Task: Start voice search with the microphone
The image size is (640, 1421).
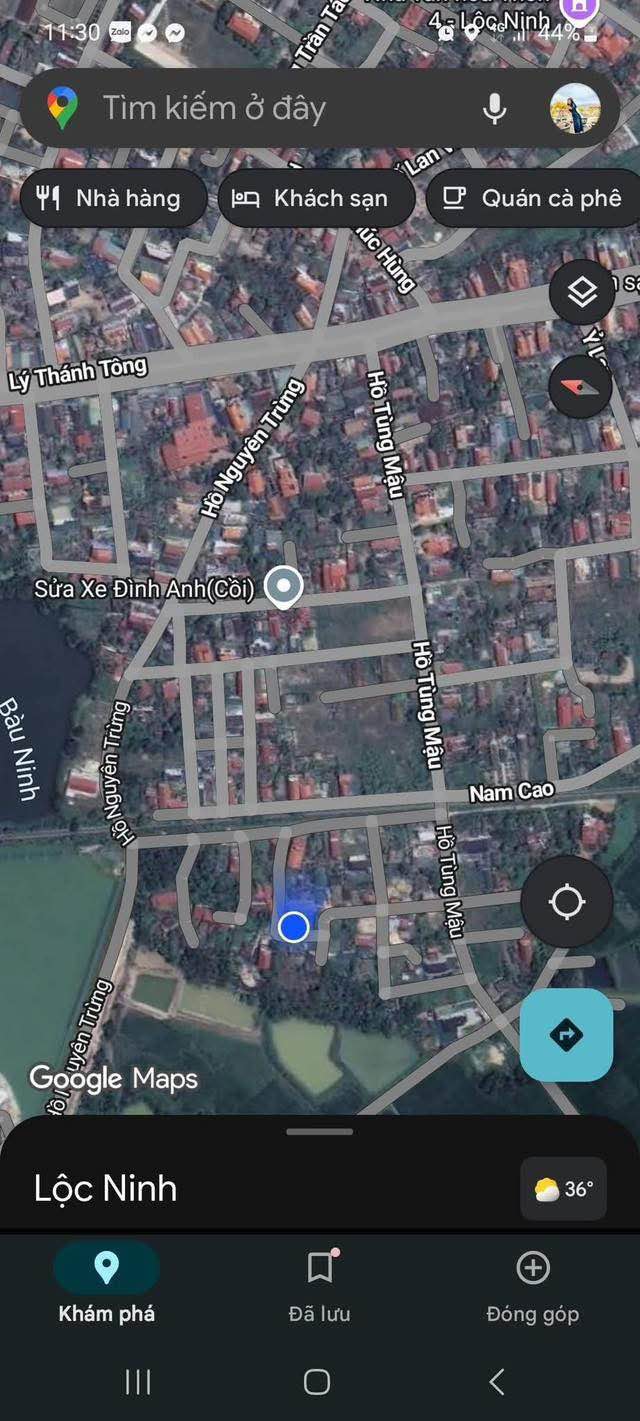Action: click(x=494, y=108)
